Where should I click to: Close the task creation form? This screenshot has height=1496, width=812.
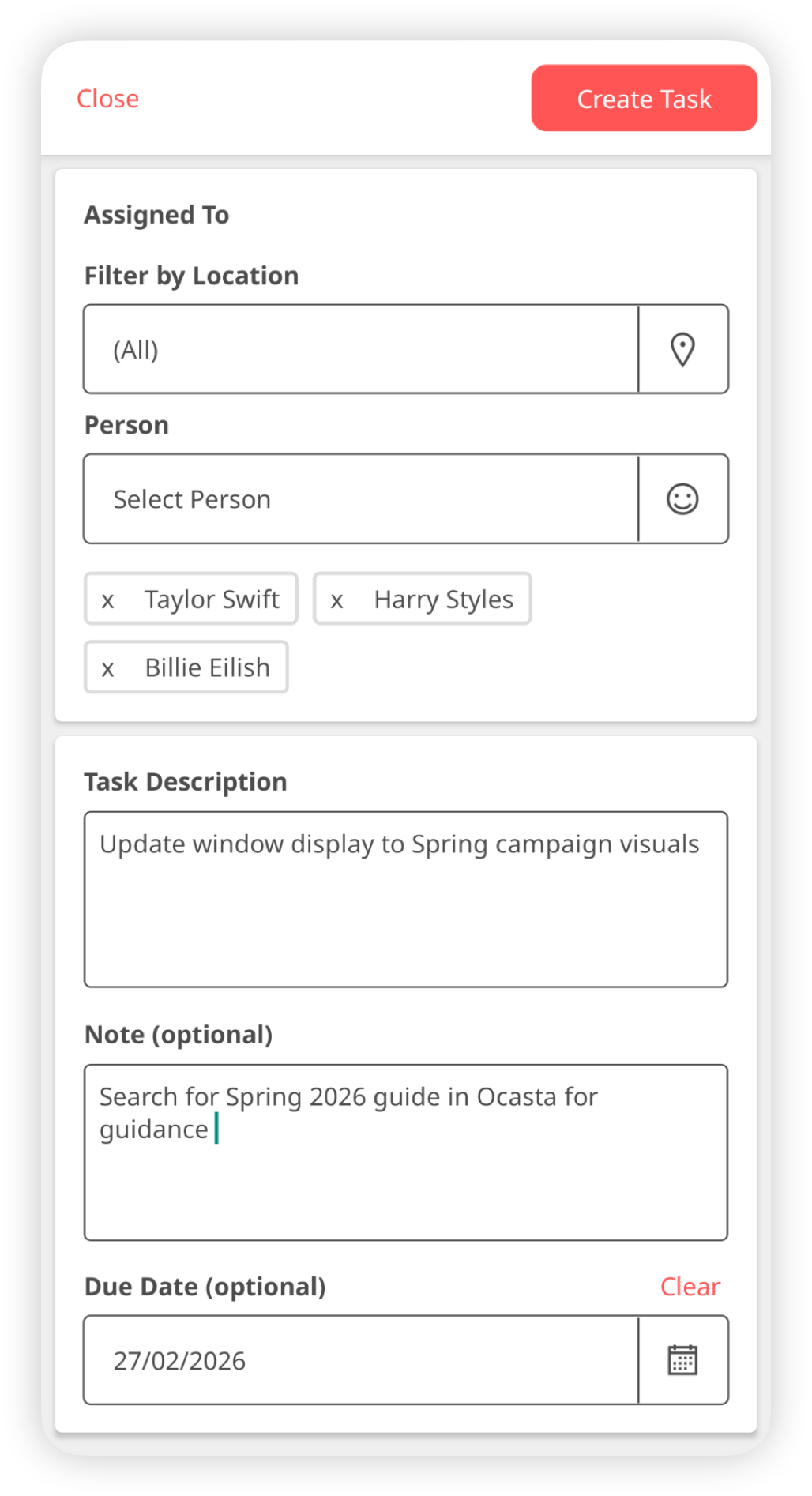click(107, 99)
